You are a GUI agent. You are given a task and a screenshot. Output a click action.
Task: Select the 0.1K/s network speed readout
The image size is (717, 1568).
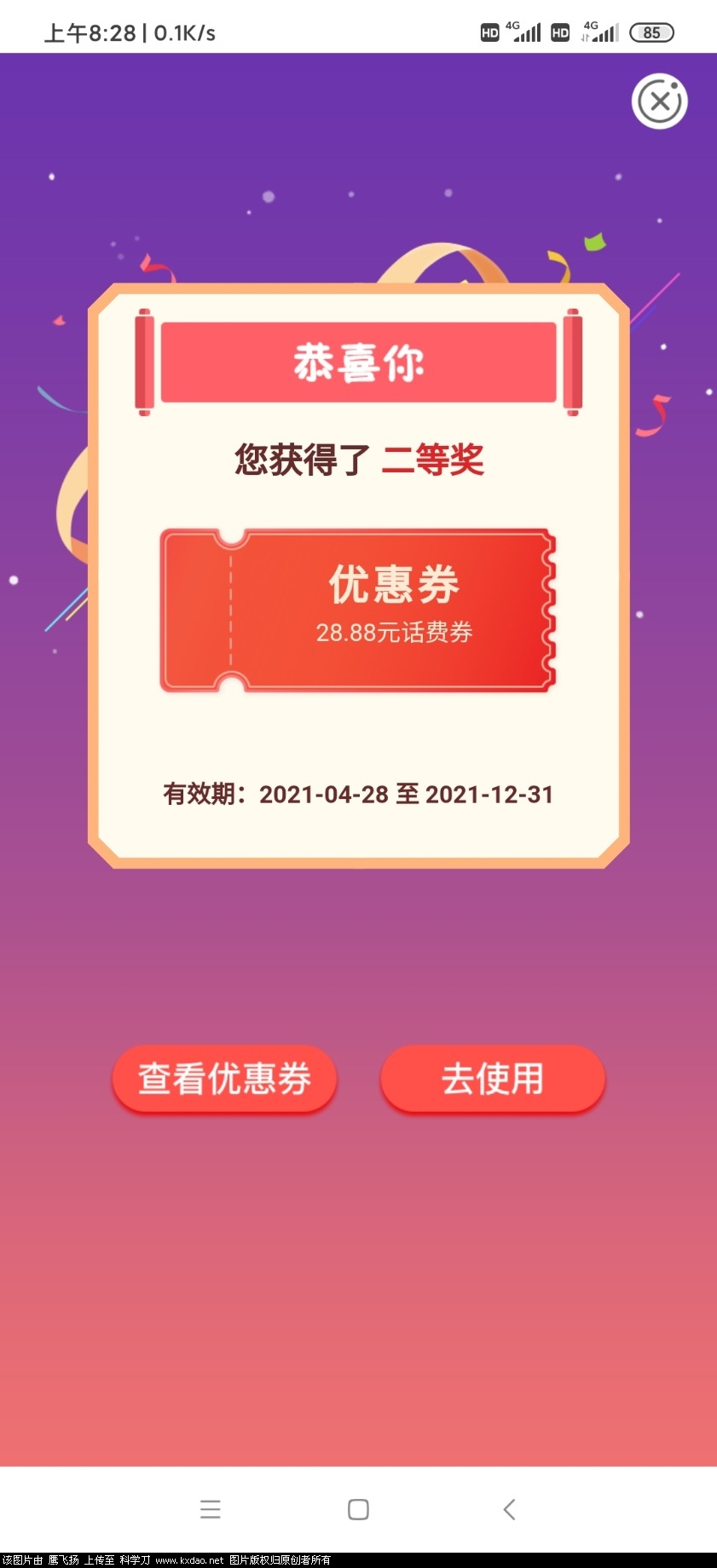[x=184, y=32]
